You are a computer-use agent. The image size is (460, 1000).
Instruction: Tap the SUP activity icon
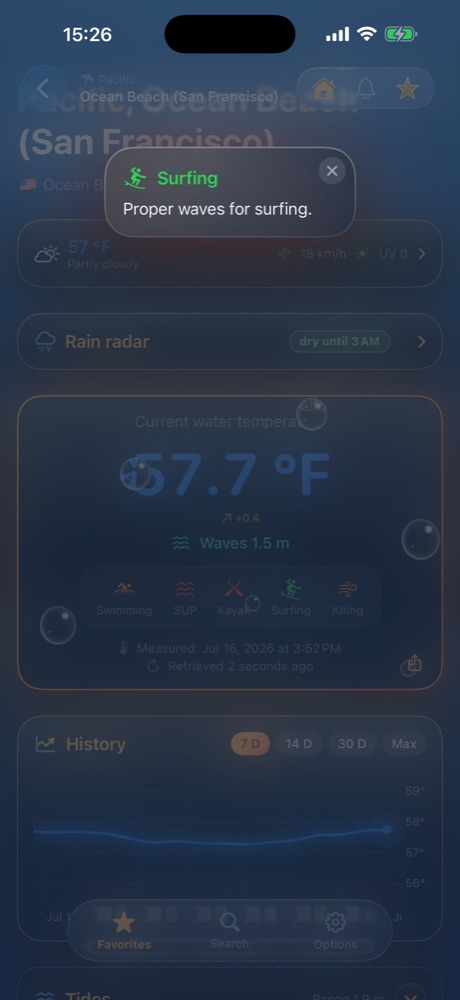point(185,598)
